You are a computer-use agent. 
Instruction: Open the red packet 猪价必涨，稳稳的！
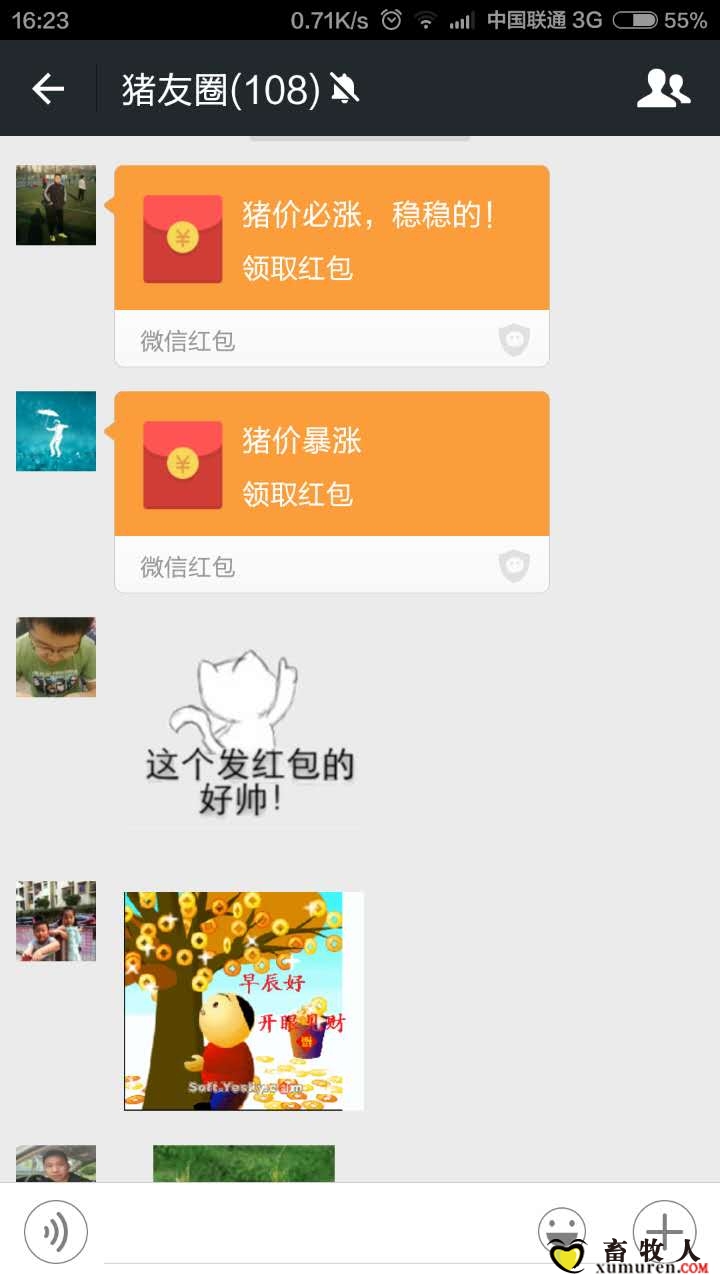tap(332, 240)
